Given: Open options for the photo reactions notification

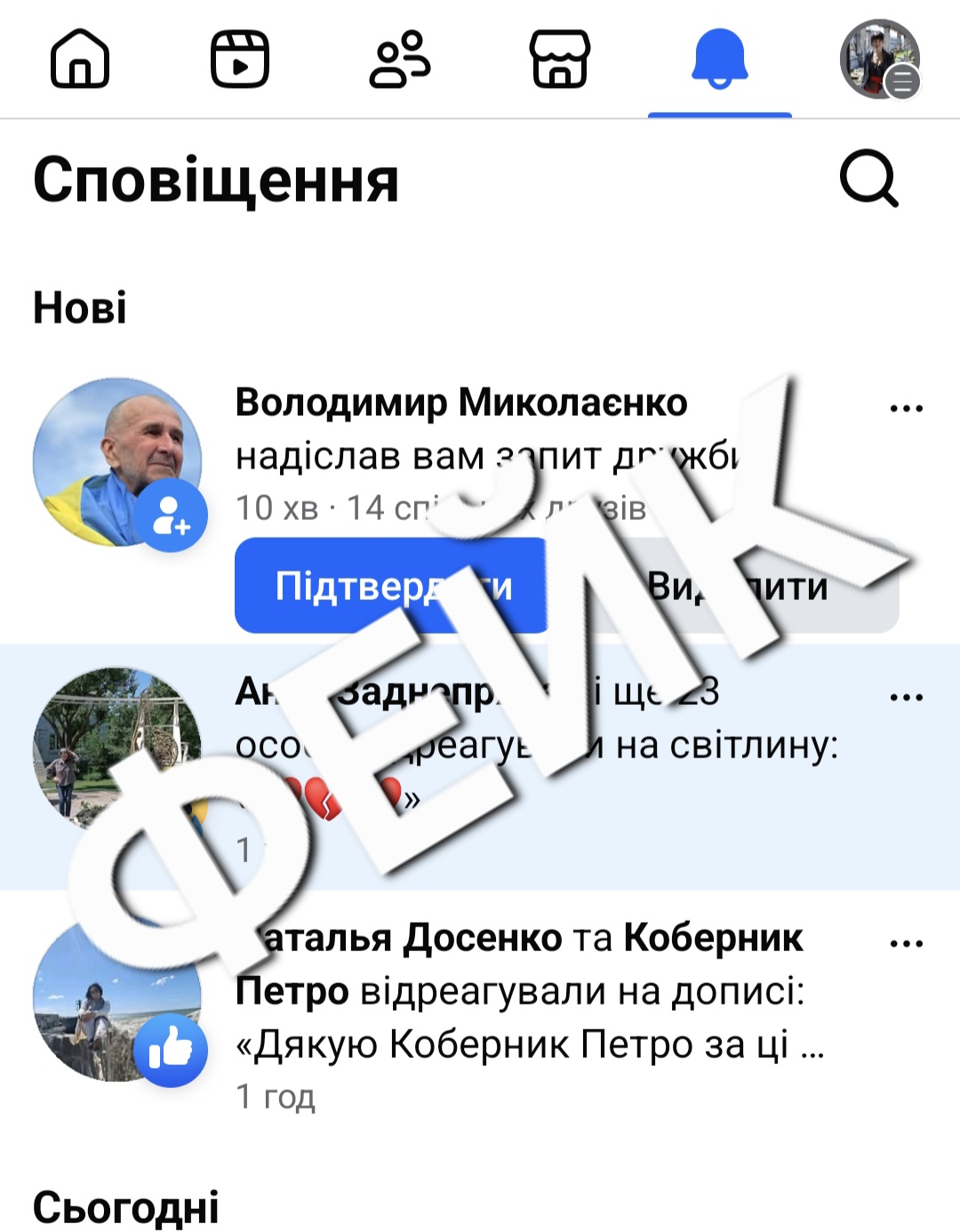Looking at the screenshot, I should [x=906, y=697].
